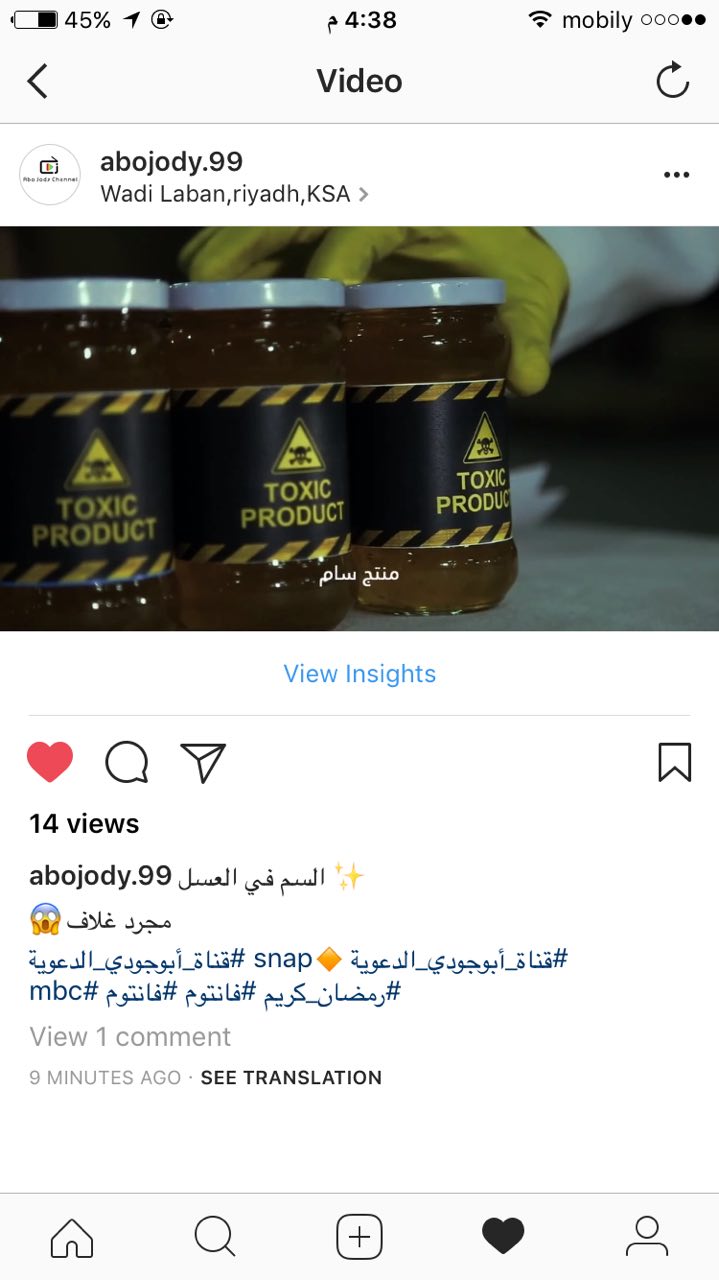This screenshot has width=719, height=1280.
Task: Open the comment bubble icon
Action: 127,763
